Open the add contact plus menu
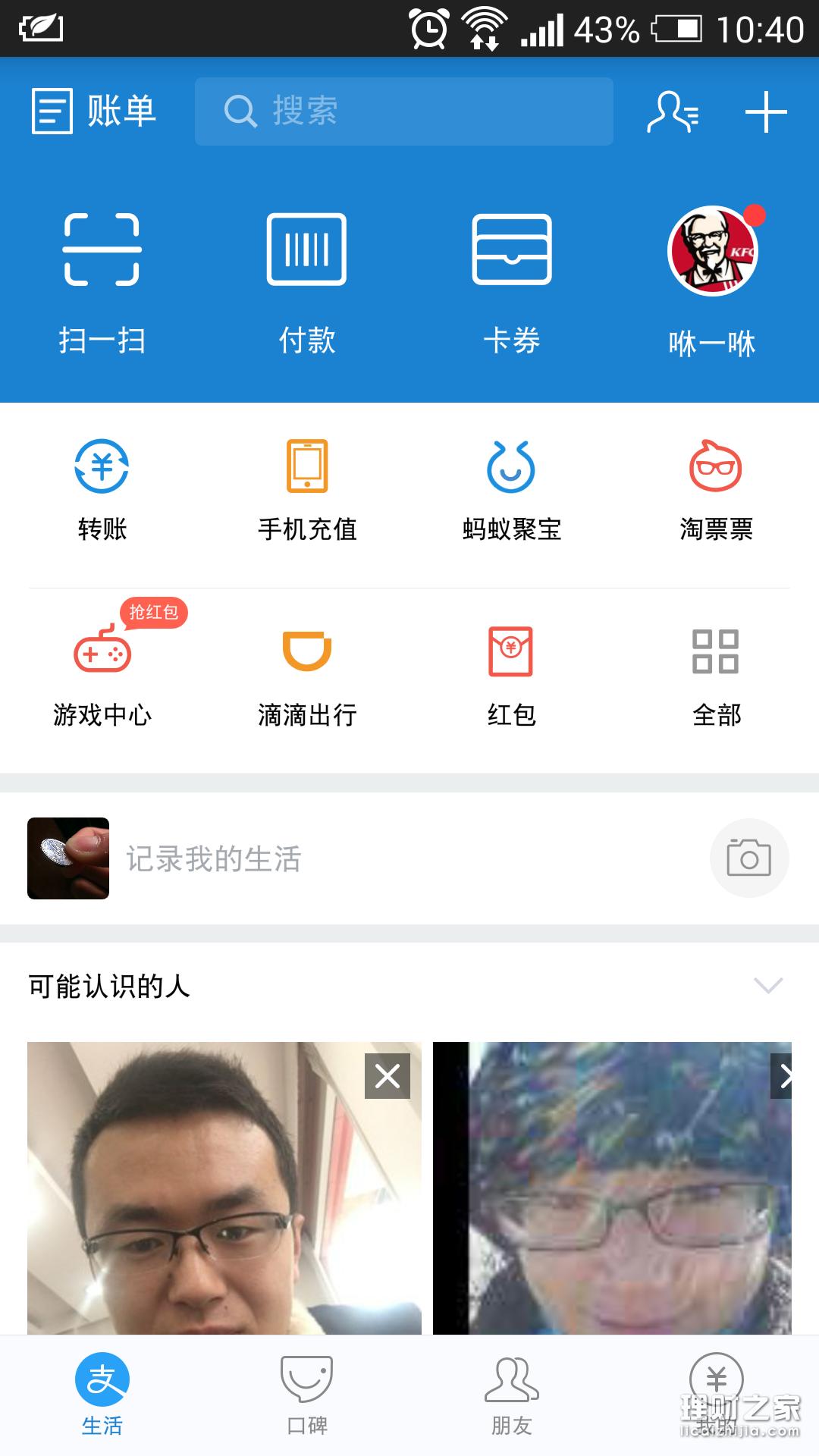819x1456 pixels. click(766, 111)
